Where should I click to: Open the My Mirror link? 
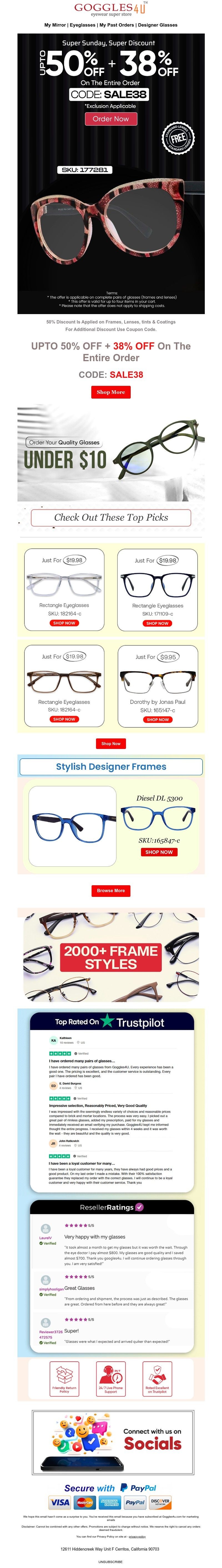[x=55, y=25]
